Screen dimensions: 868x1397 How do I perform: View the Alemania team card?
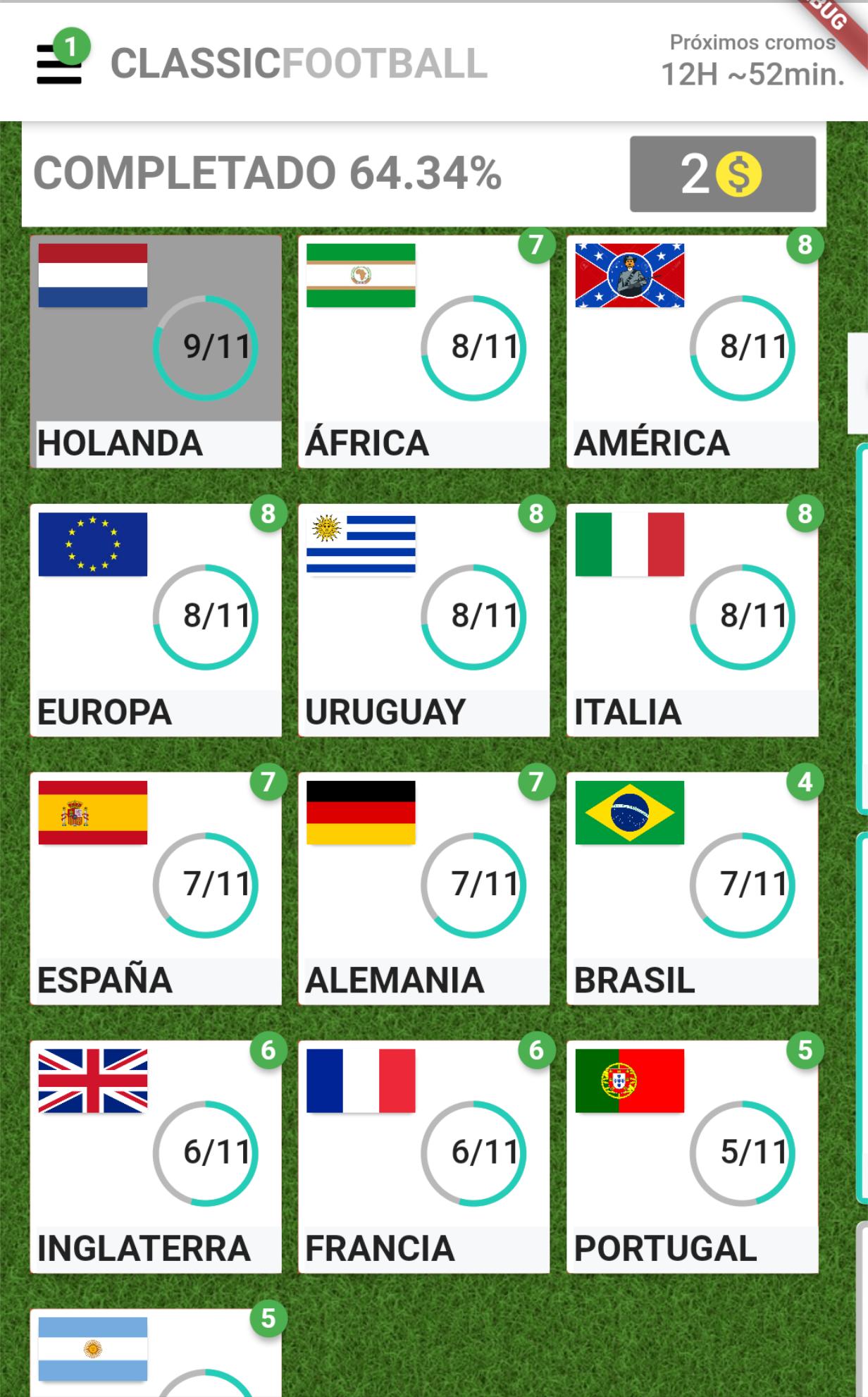[423, 888]
